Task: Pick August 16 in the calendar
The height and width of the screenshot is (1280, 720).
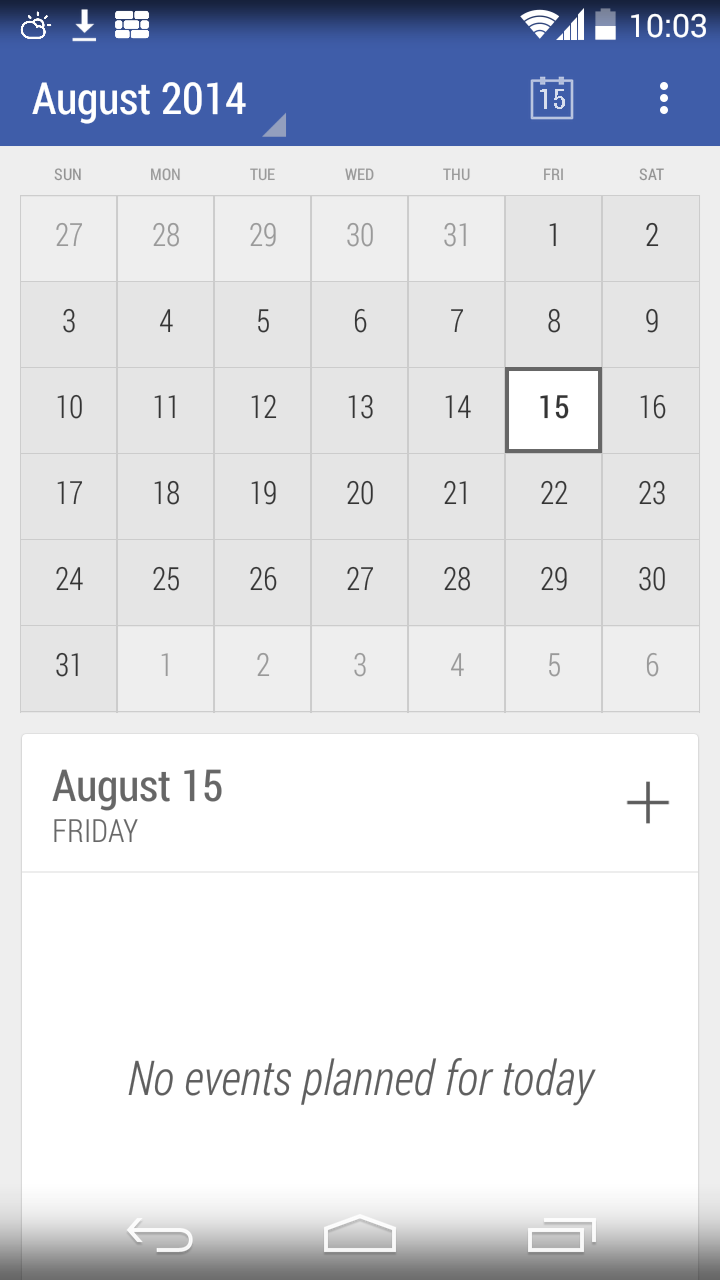Action: (x=651, y=408)
